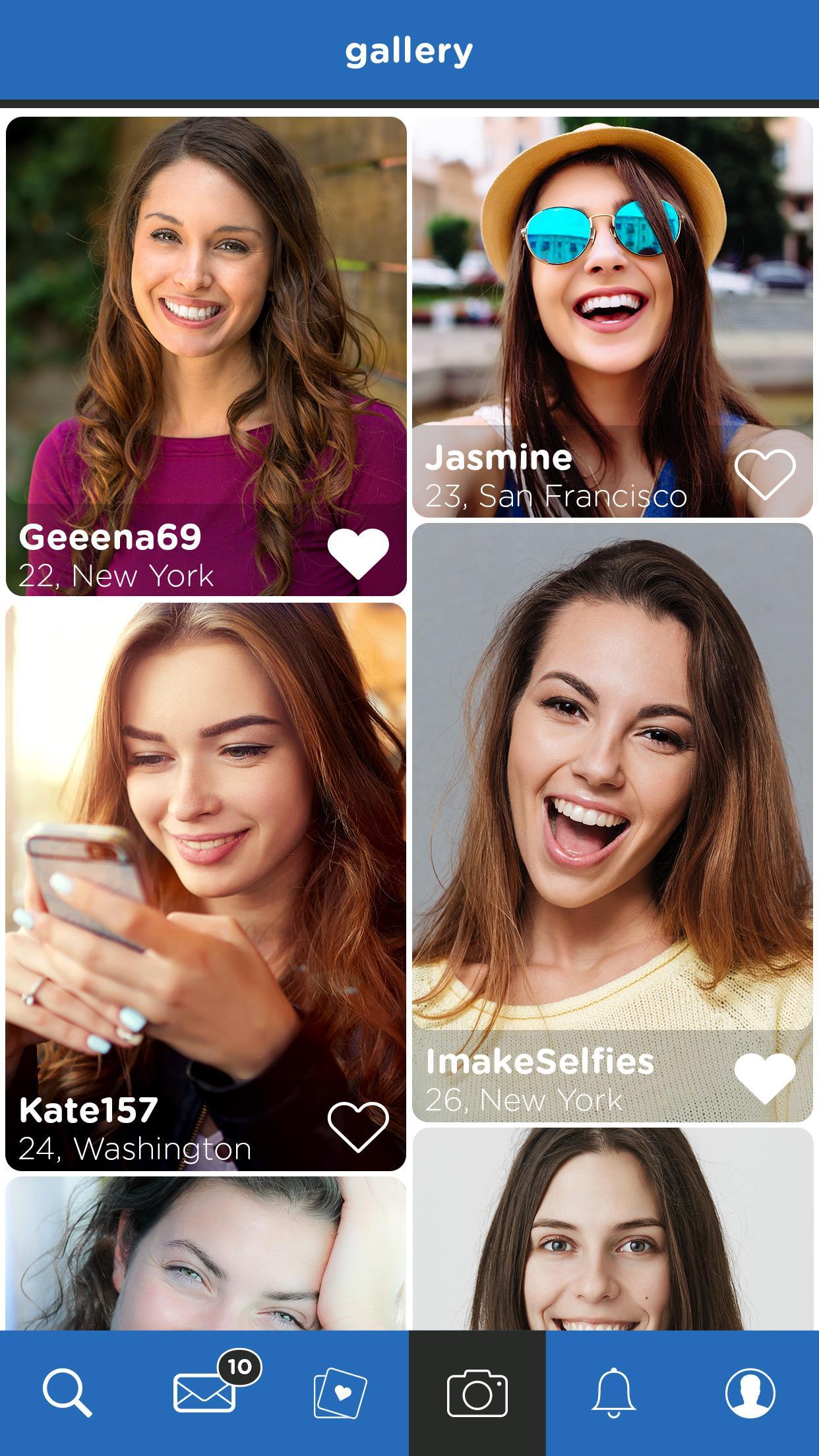Switch to the heart cards tab
Image resolution: width=819 pixels, height=1456 pixels.
tap(340, 1392)
